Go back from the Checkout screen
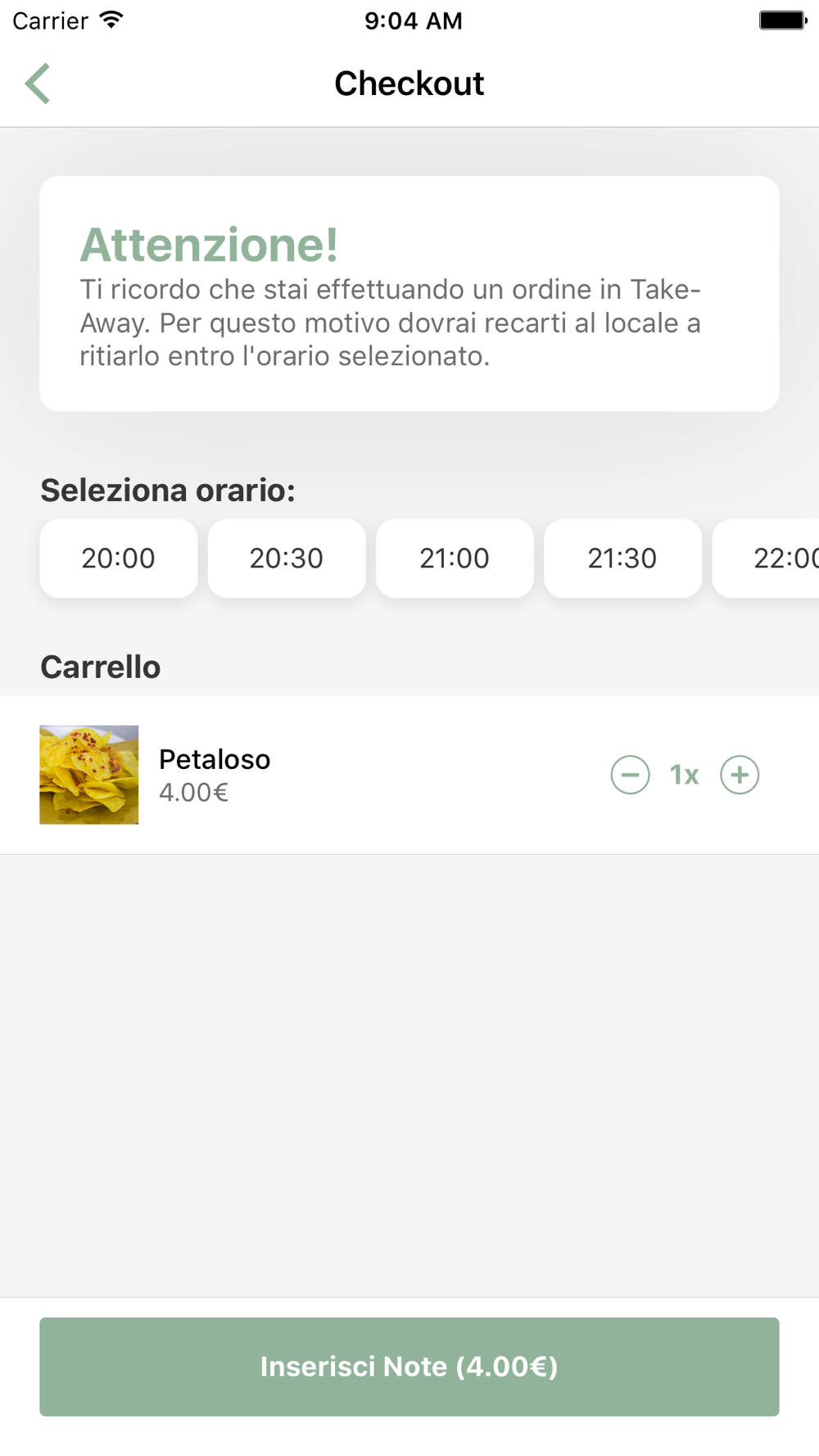 click(x=38, y=84)
